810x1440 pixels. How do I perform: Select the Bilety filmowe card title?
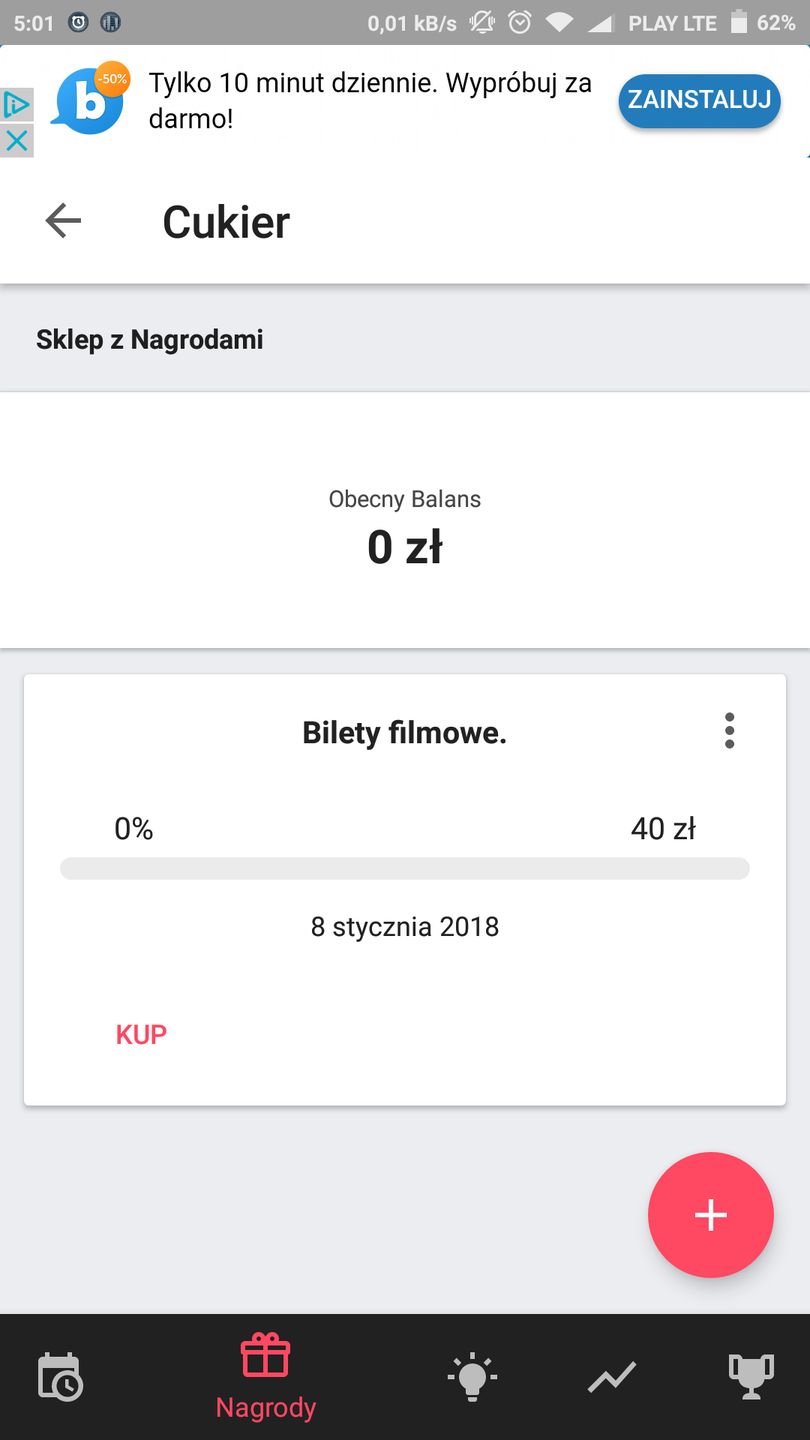click(404, 731)
